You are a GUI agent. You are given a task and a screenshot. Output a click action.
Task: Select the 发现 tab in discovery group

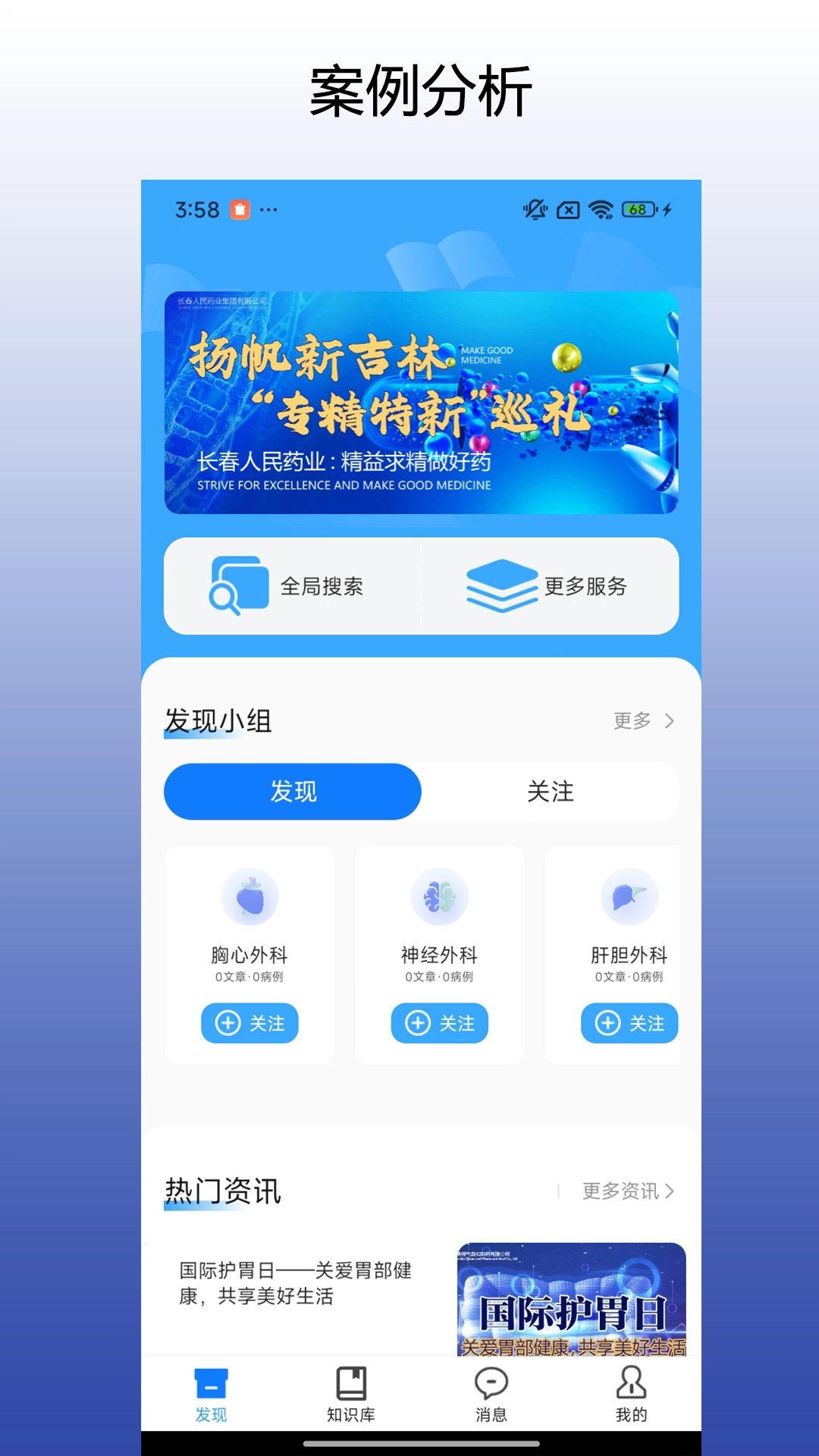tap(293, 791)
